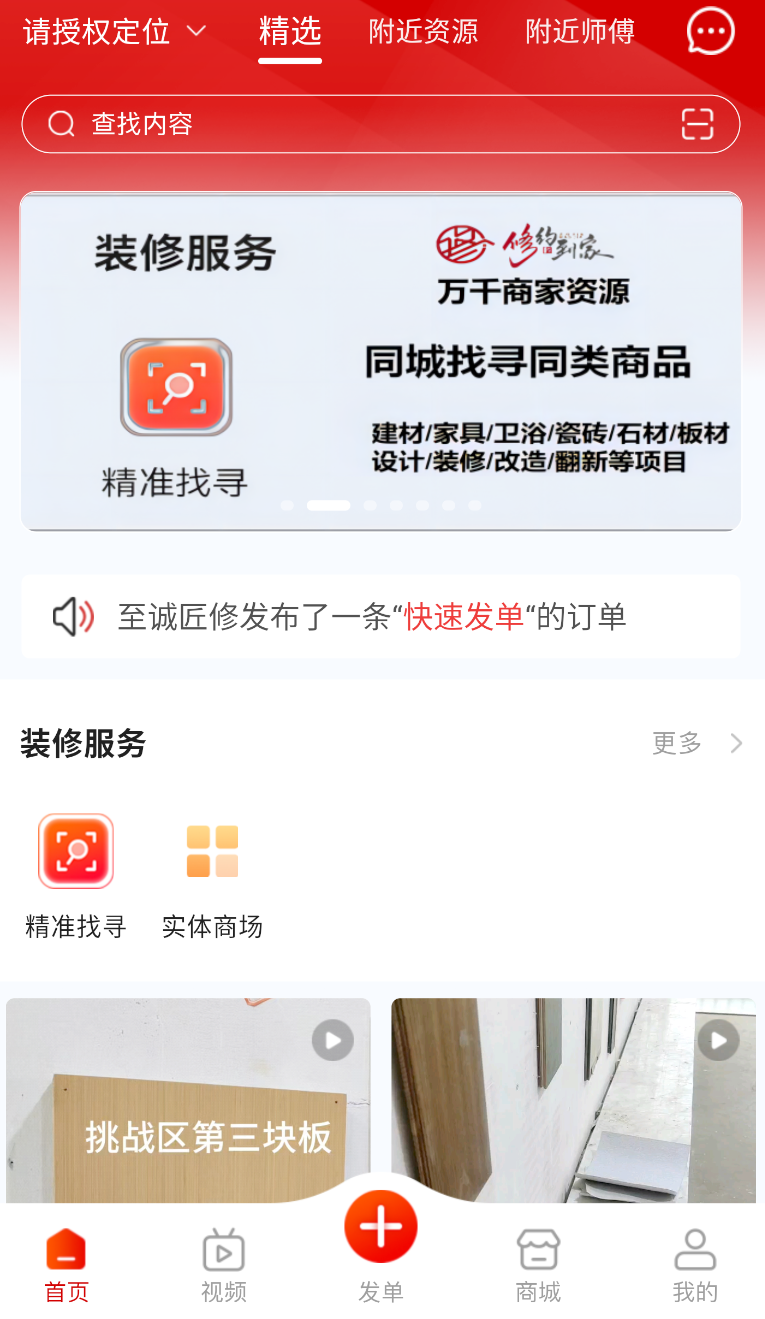This screenshot has width=765, height=1319.
Task: Switch to the 商城 tab
Action: [x=538, y=1265]
